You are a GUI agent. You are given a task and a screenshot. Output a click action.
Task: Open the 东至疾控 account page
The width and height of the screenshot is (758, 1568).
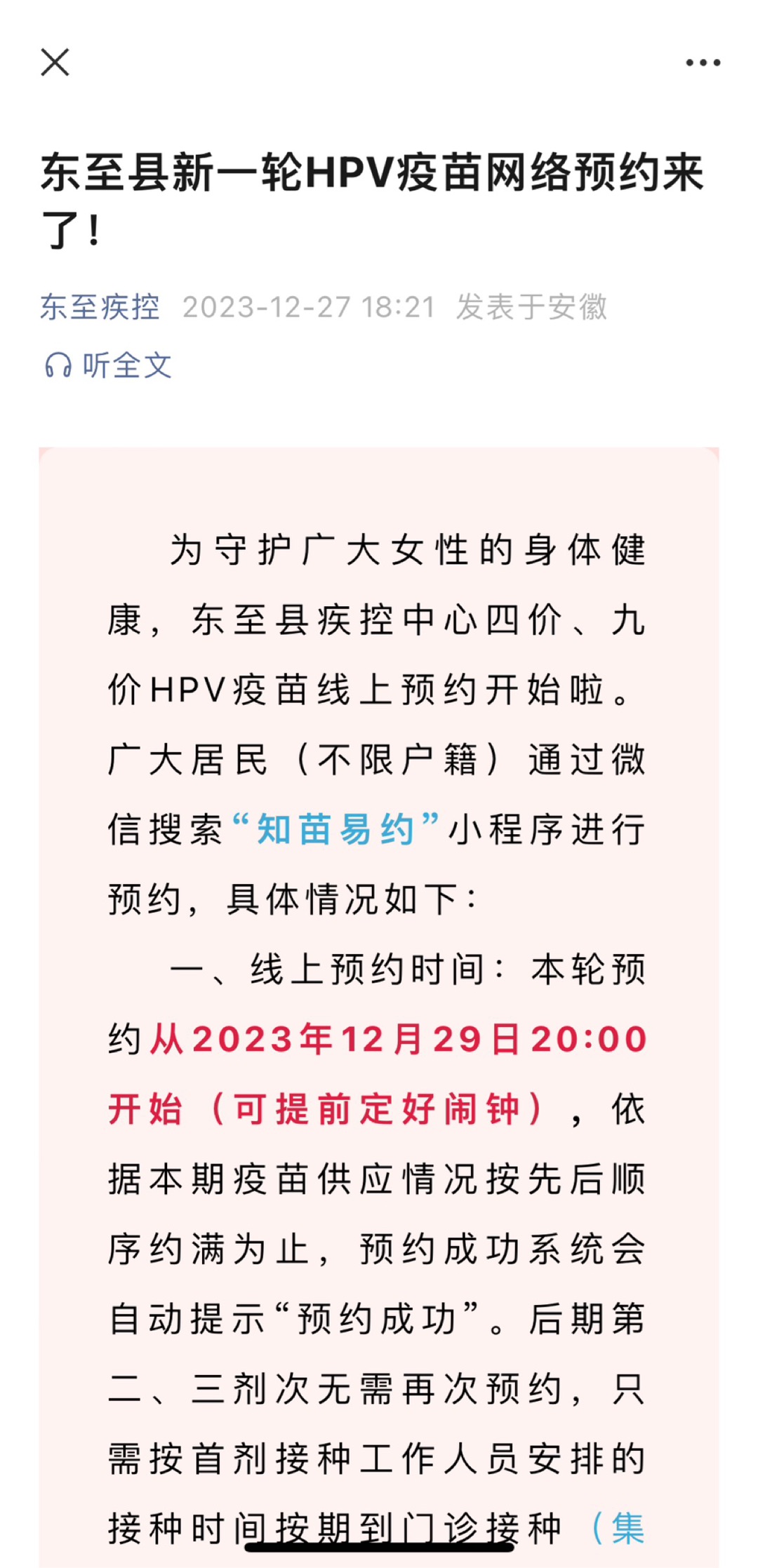point(100,307)
